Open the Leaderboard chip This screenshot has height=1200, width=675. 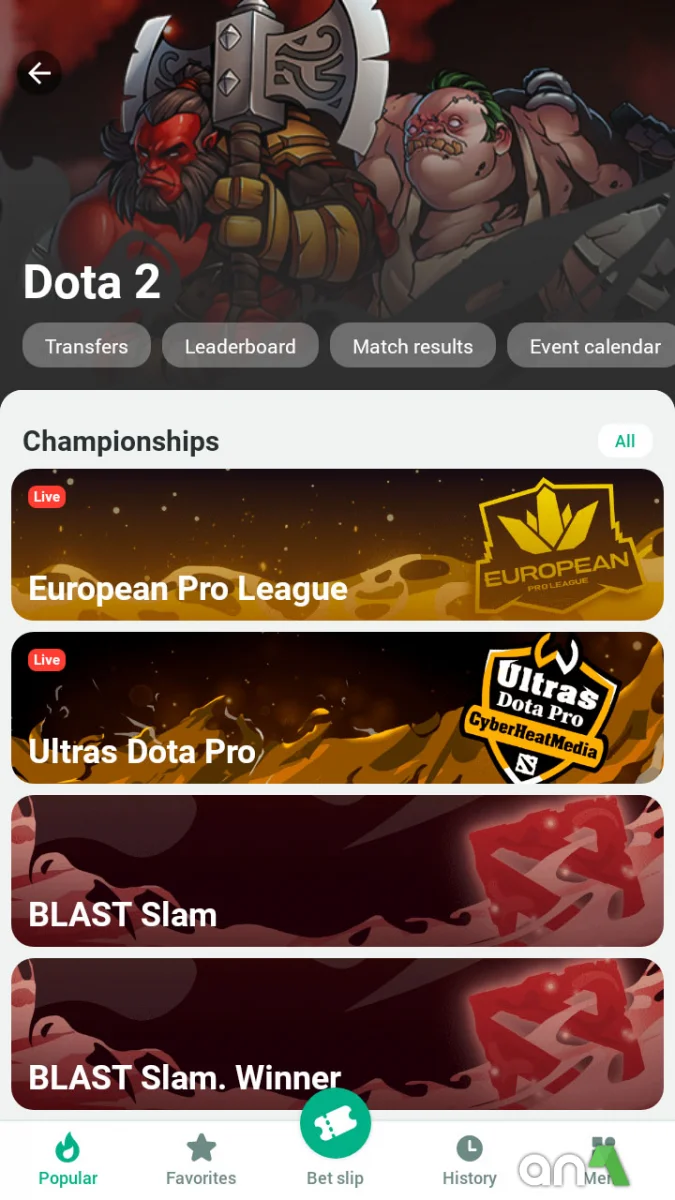240,346
